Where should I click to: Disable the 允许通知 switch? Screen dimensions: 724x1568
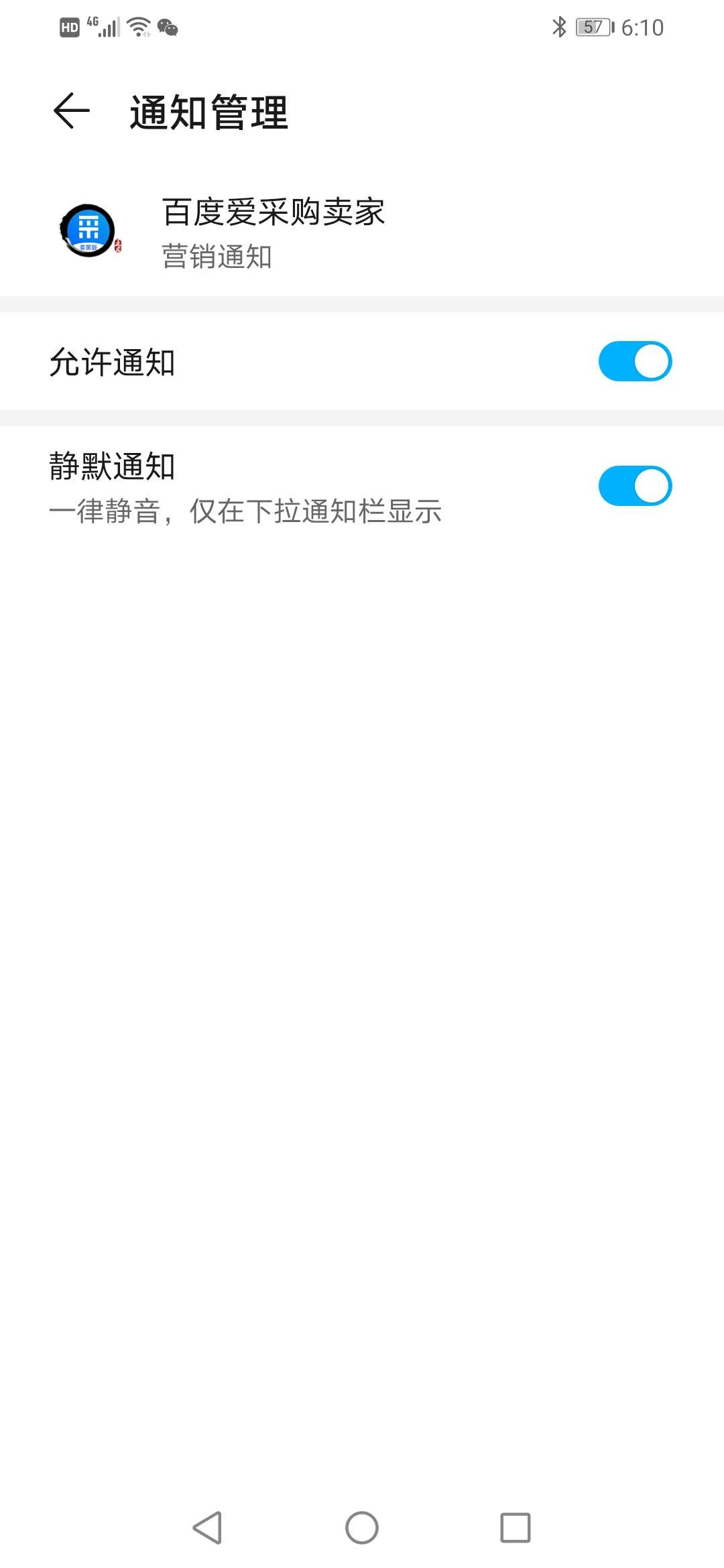pyautogui.click(x=634, y=361)
